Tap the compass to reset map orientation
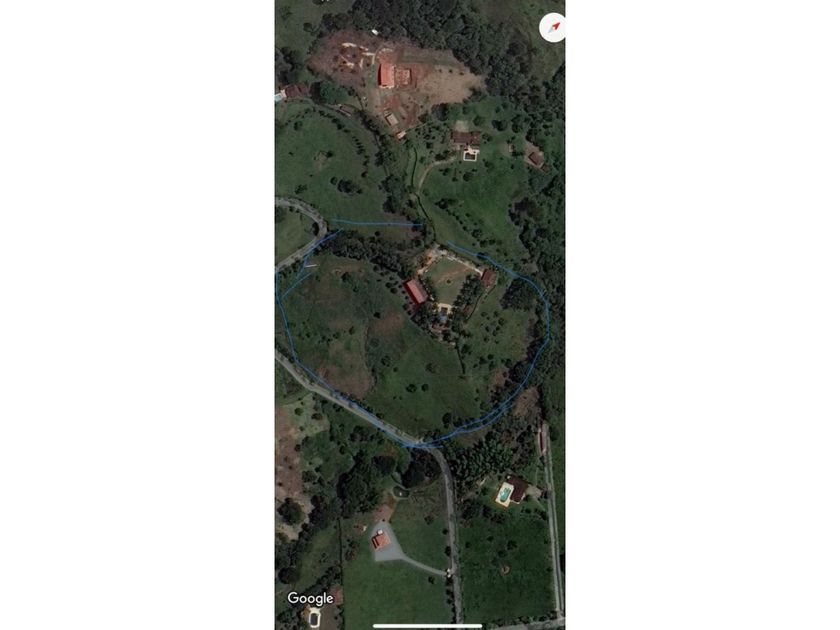The width and height of the screenshot is (840, 630). [x=553, y=27]
